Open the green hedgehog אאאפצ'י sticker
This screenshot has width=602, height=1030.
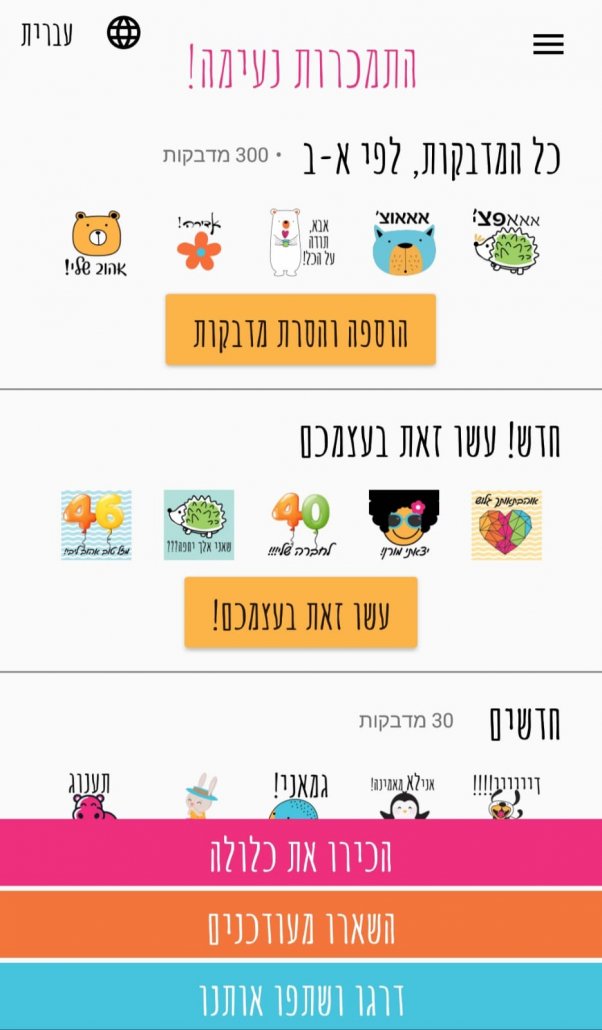click(506, 242)
